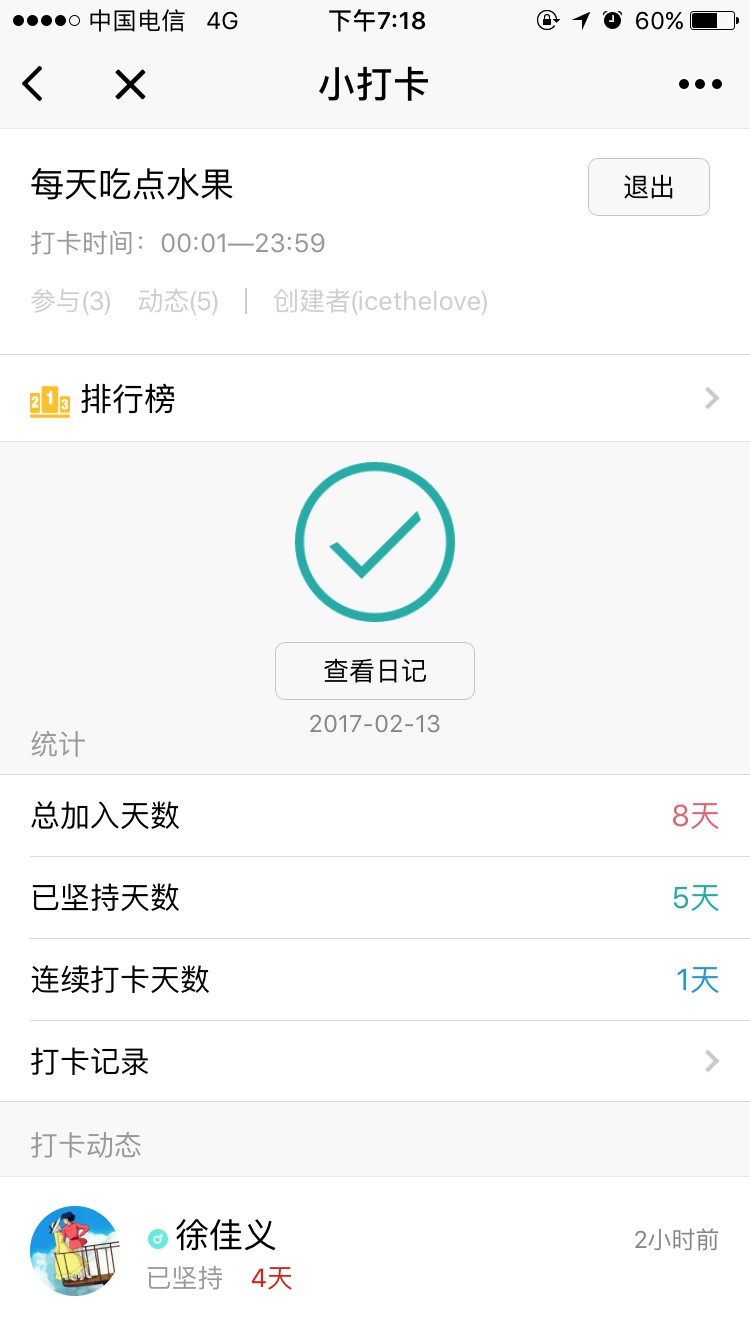The width and height of the screenshot is (750, 1334).
Task: Tap the 退出 button
Action: 648,187
